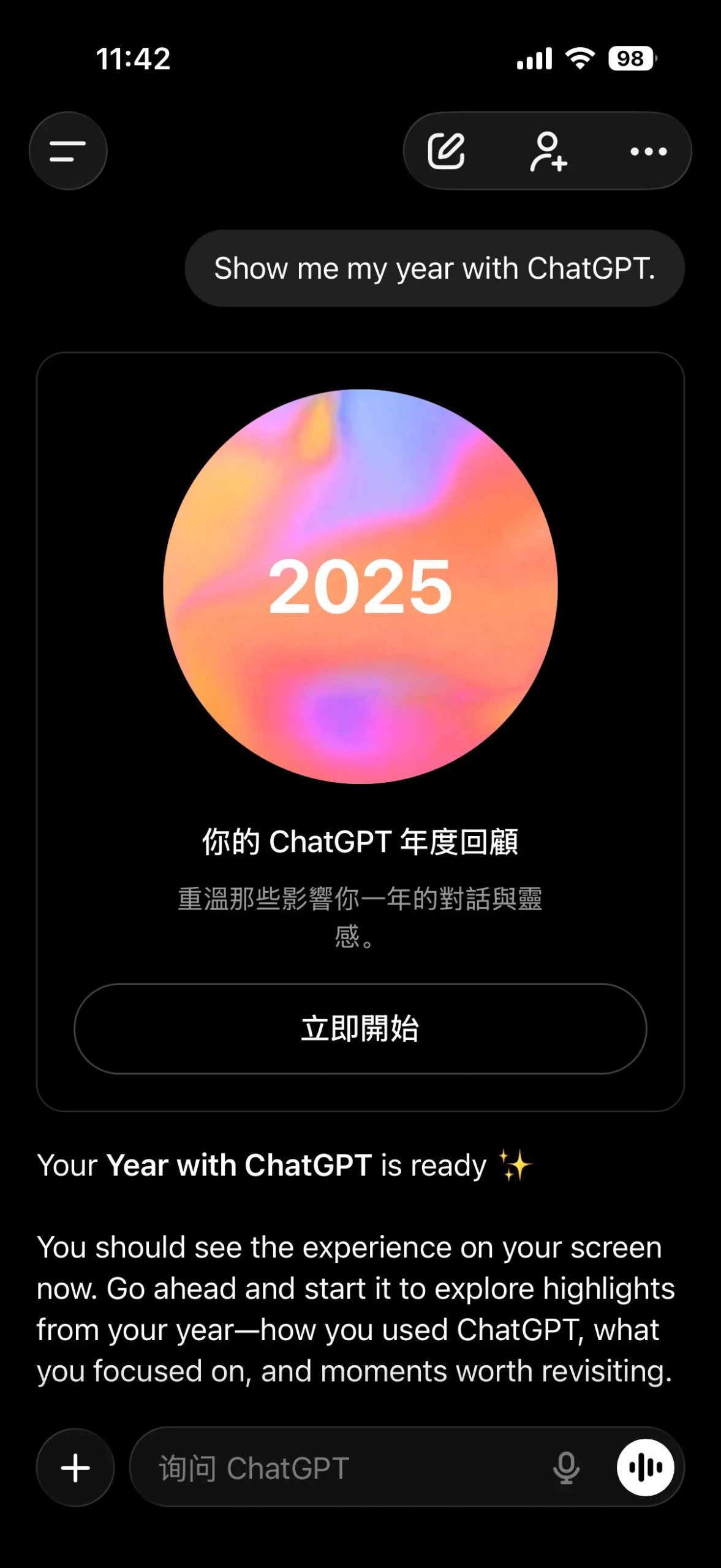This screenshot has width=721, height=1568.
Task: Tap 立即開始 to start the year review
Action: [360, 1029]
